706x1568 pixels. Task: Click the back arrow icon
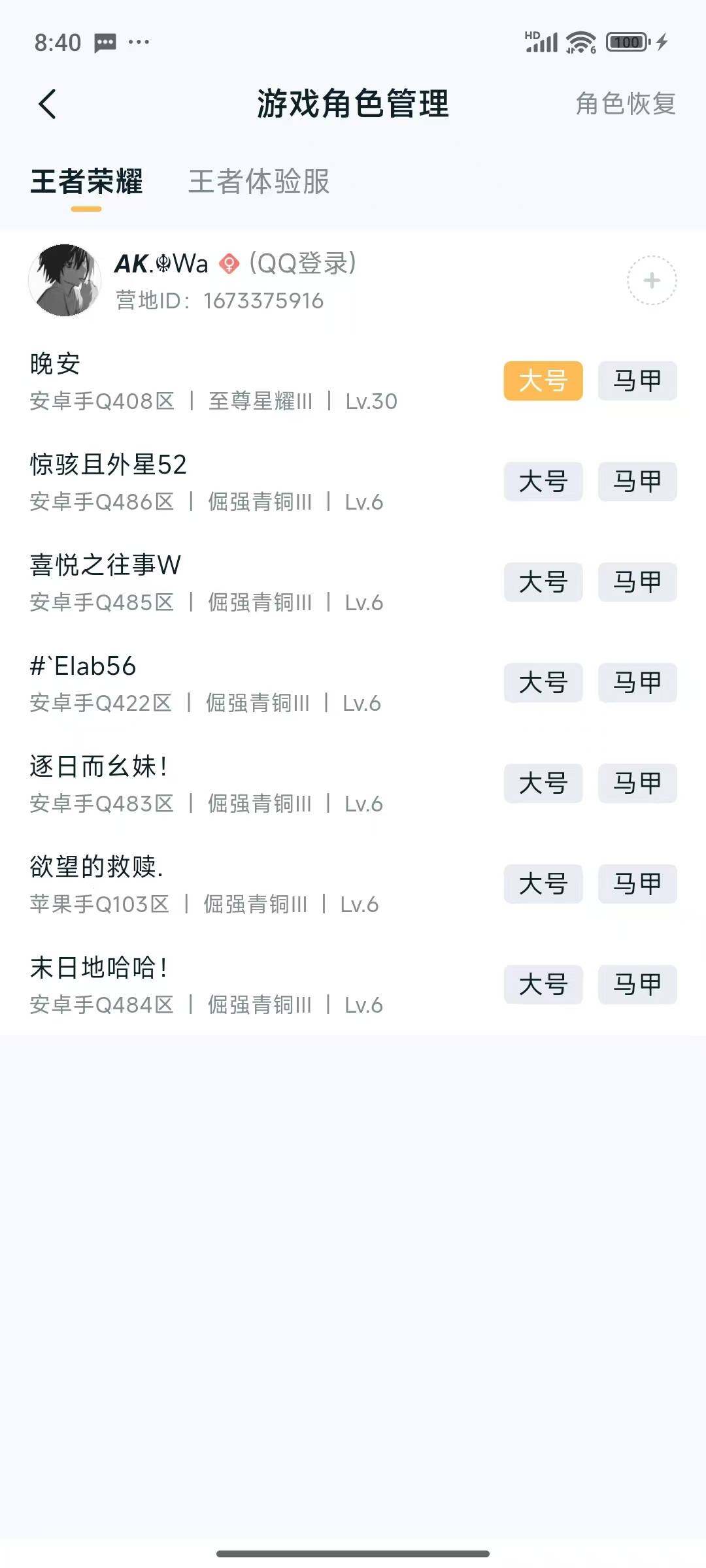coord(47,103)
